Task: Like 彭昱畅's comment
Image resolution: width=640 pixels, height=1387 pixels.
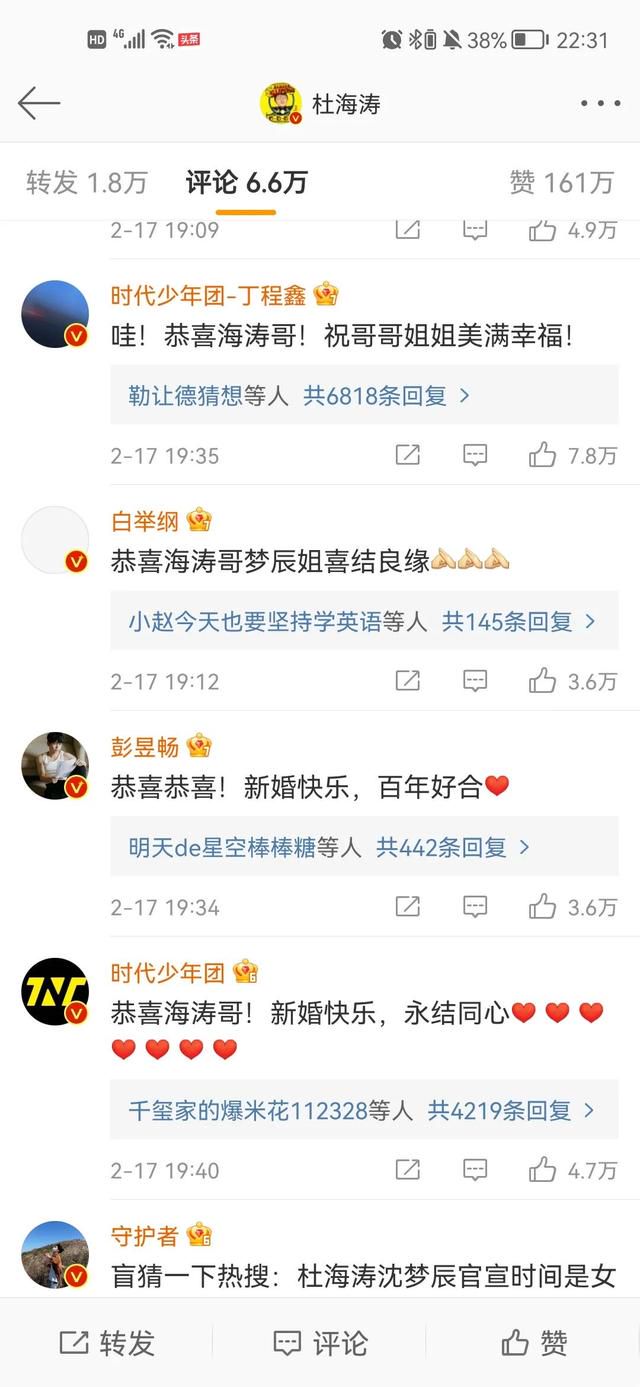Action: point(573,908)
